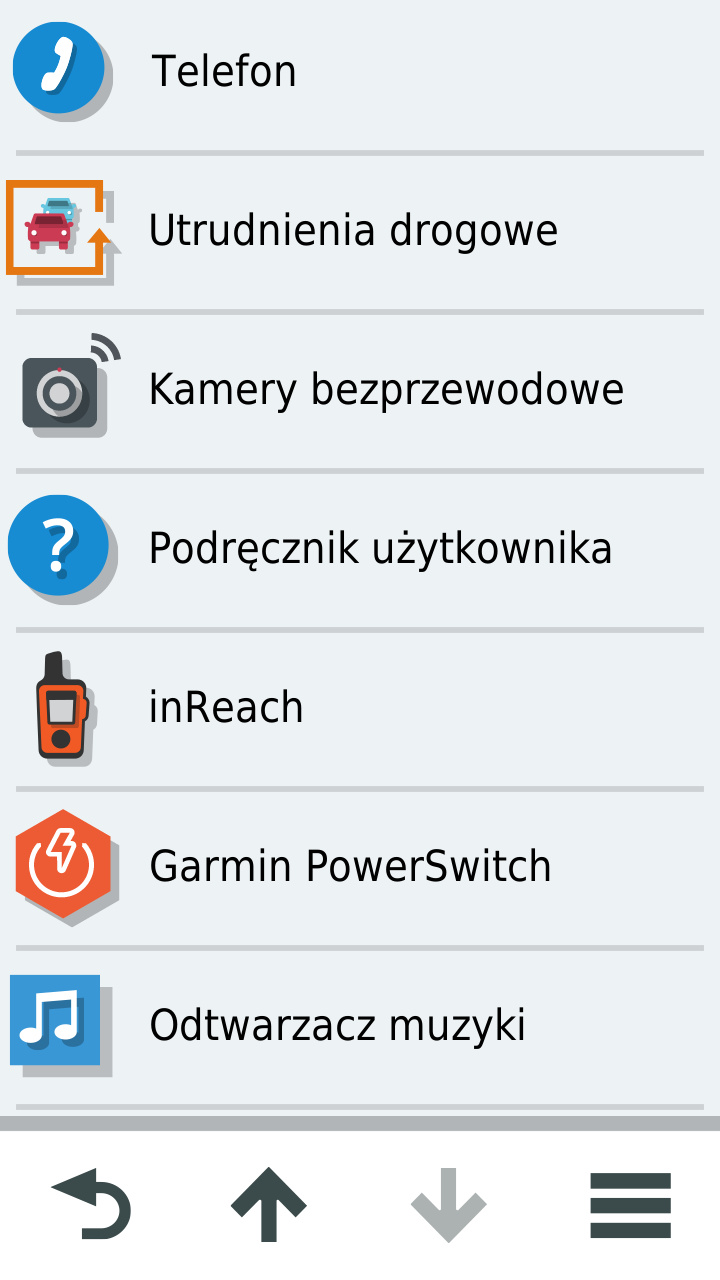Go back with the return arrow
The image size is (720, 1280).
(x=91, y=1205)
